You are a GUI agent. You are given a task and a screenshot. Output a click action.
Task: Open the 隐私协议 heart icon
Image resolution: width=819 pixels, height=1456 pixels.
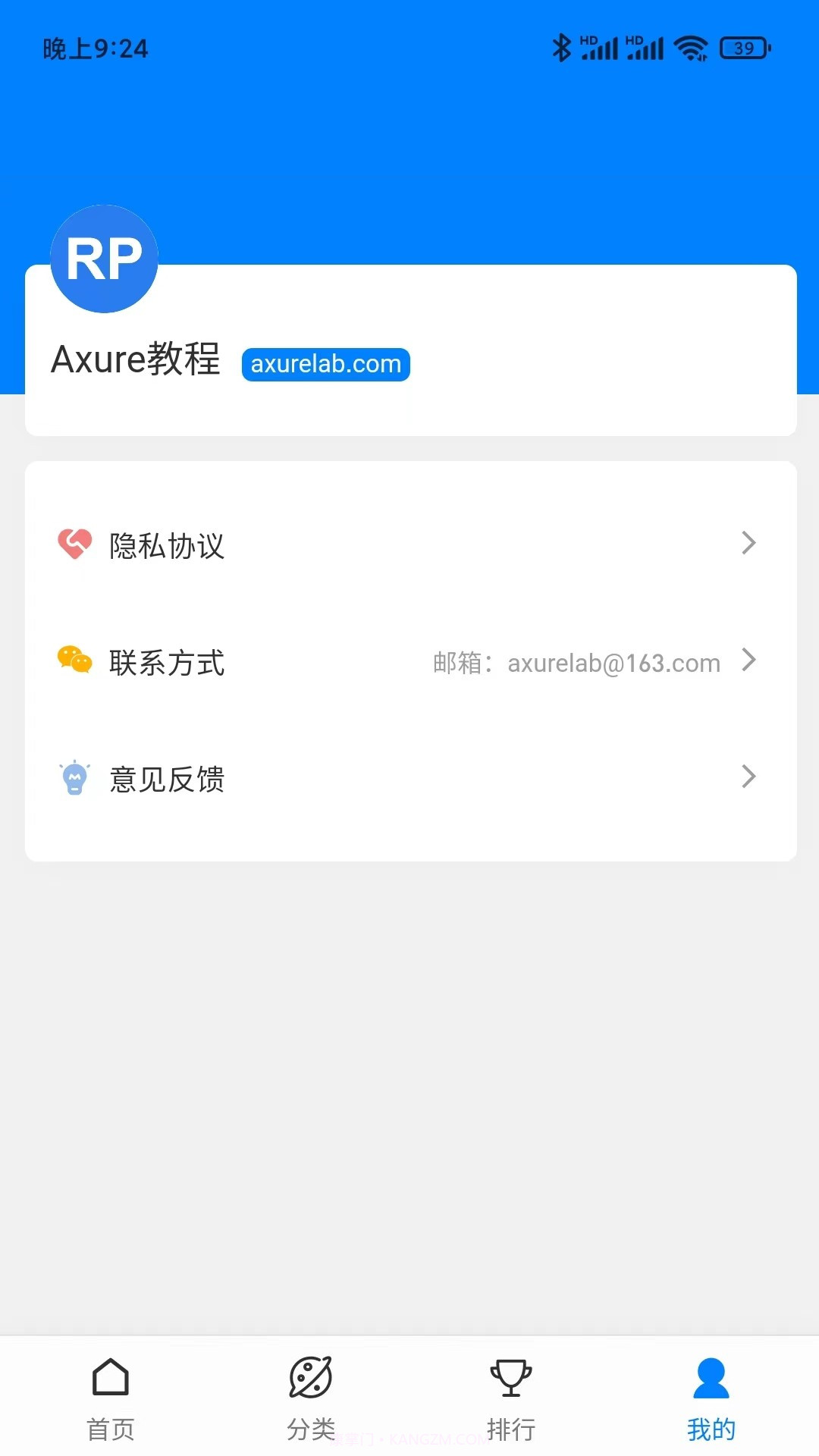click(x=75, y=543)
